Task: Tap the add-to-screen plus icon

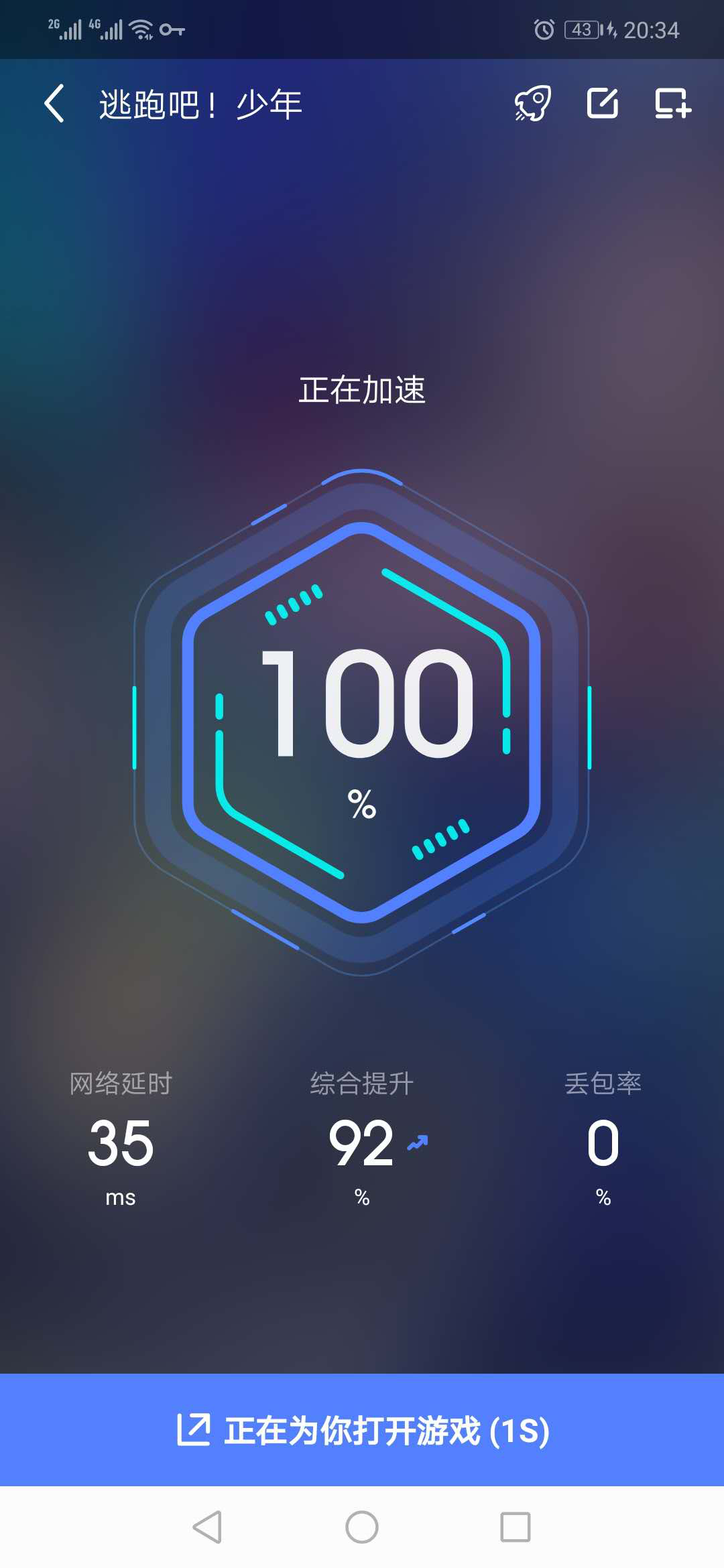Action: [x=672, y=104]
